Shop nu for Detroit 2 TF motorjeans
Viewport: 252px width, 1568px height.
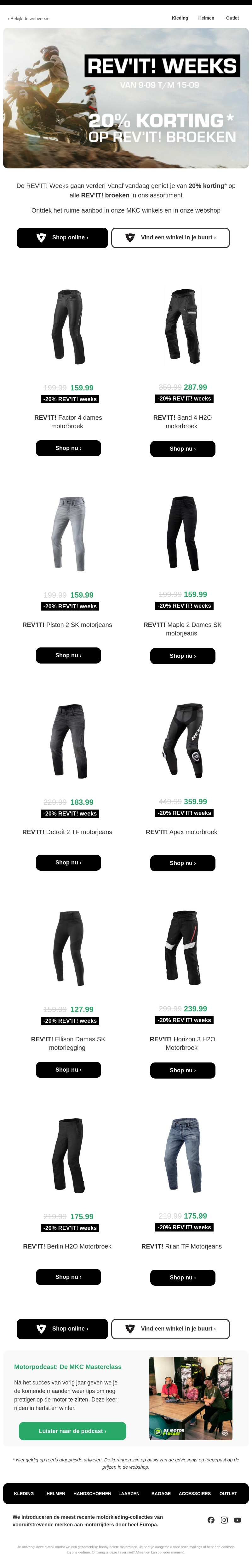[x=68, y=863]
